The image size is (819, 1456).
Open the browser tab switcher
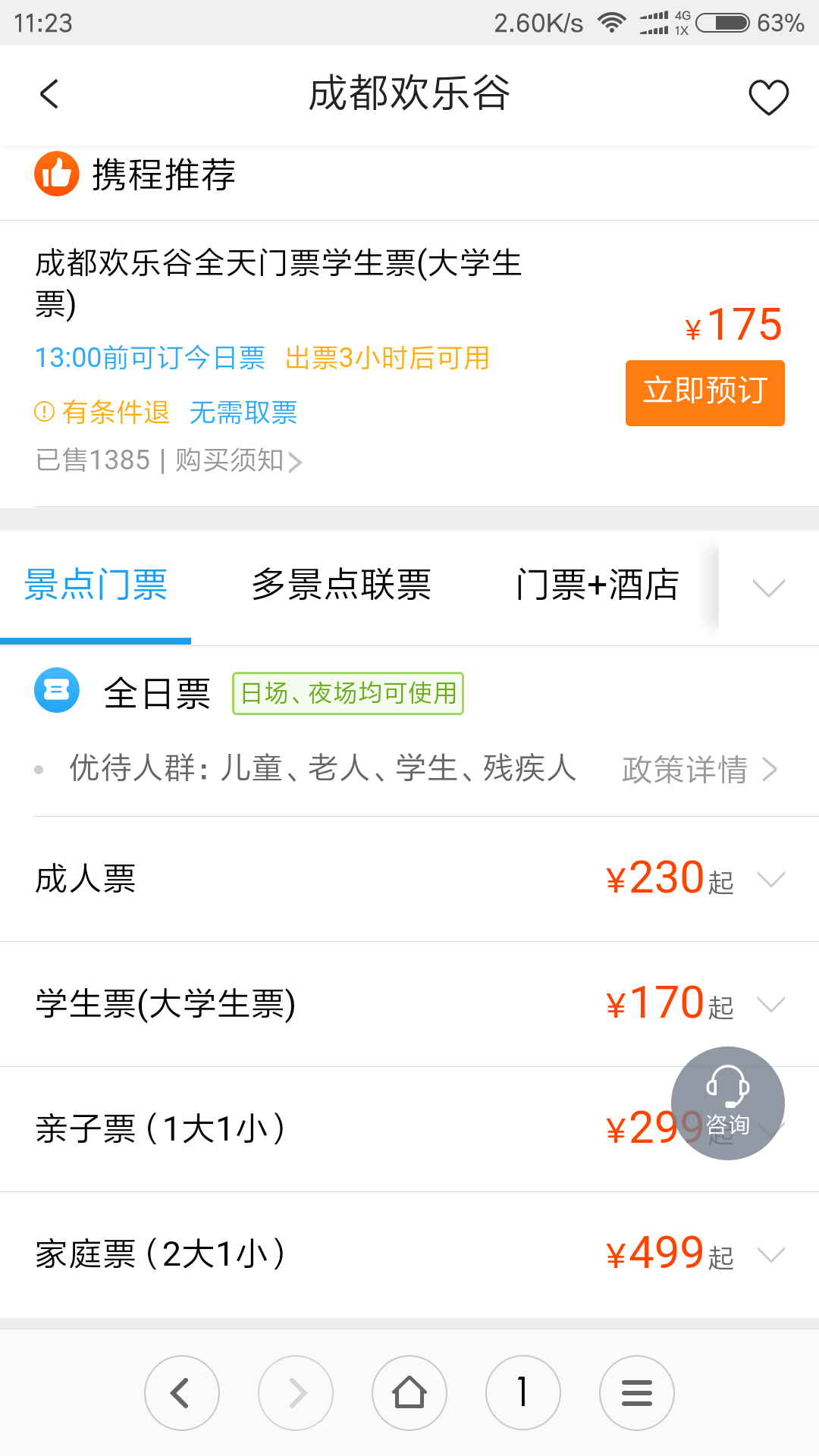coord(523,1393)
